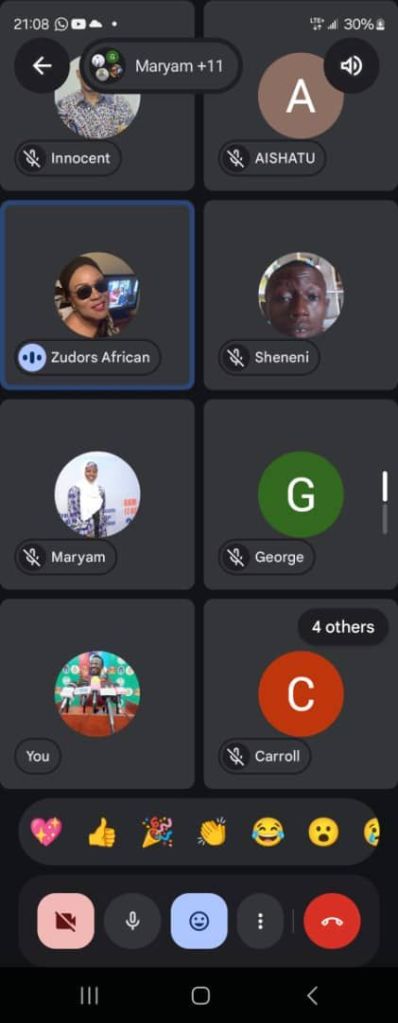React with clapping hands emoji
Image resolution: width=398 pixels, height=1023 pixels.
pyautogui.click(x=212, y=832)
